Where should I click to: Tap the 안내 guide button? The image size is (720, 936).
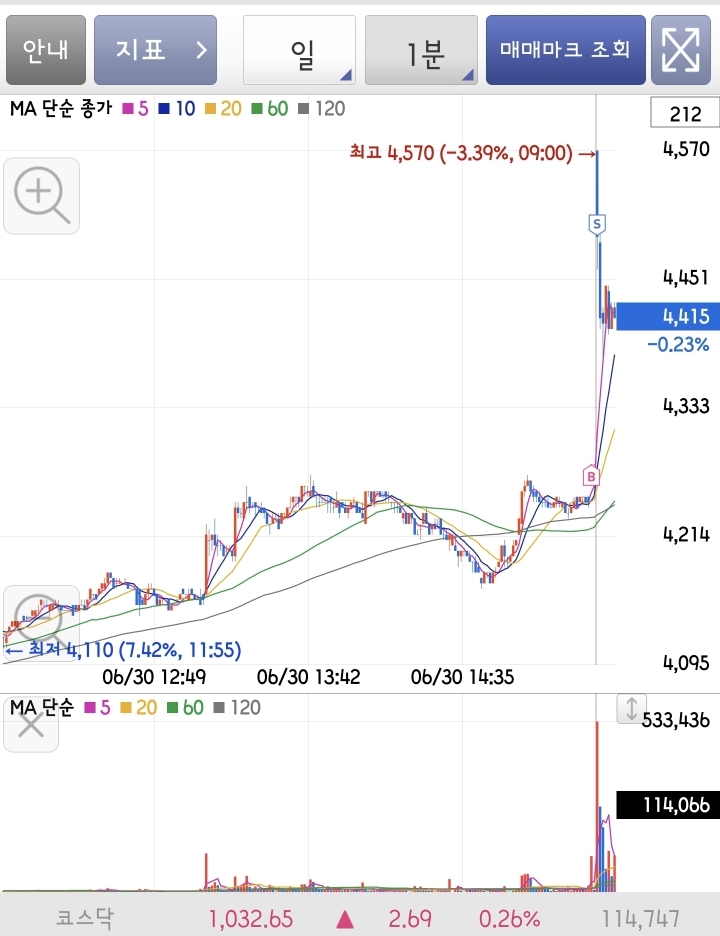(x=46, y=50)
